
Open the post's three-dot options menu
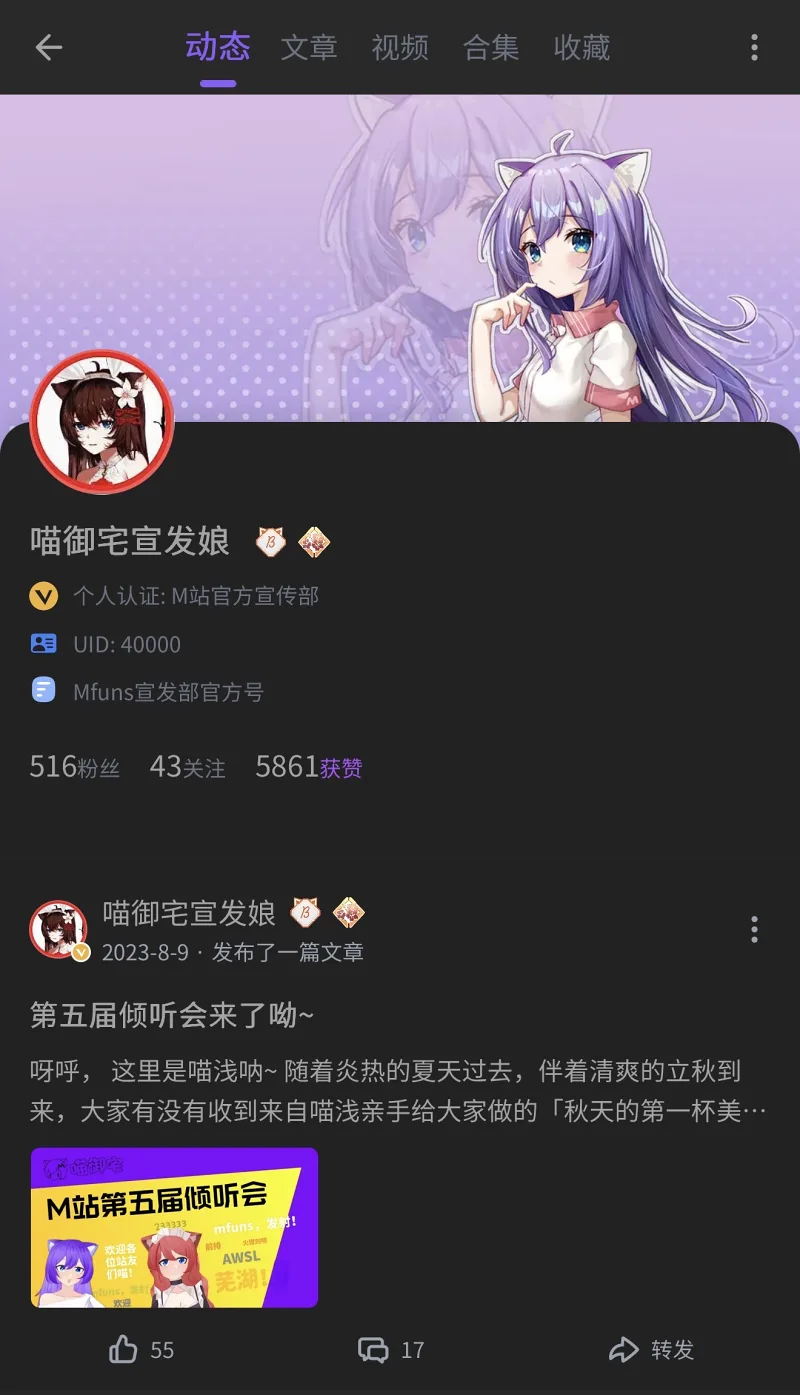[x=754, y=930]
